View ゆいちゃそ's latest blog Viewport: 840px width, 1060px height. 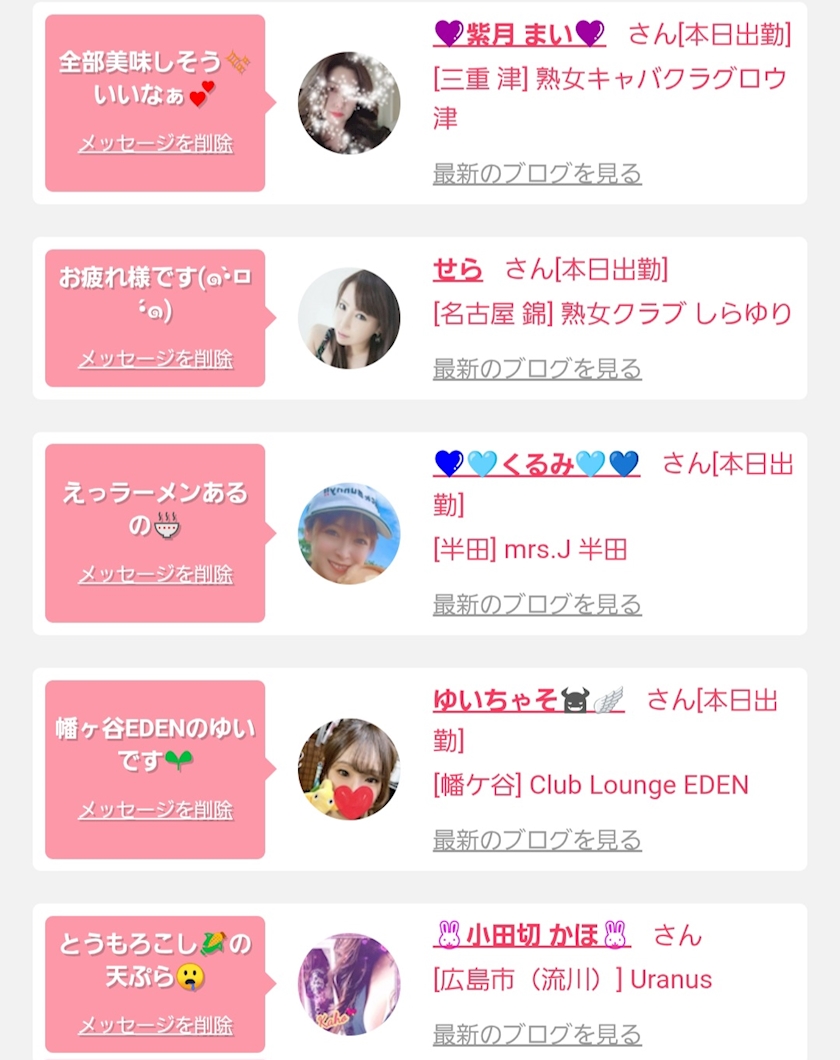[537, 840]
